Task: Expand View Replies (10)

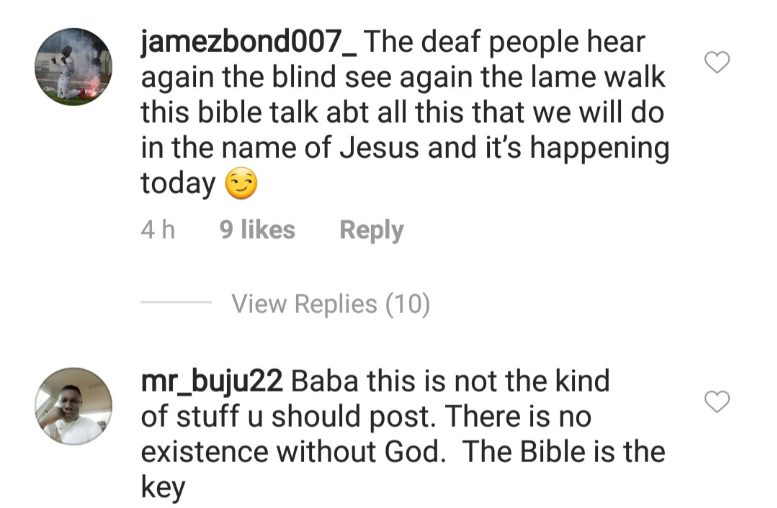Action: (x=330, y=304)
